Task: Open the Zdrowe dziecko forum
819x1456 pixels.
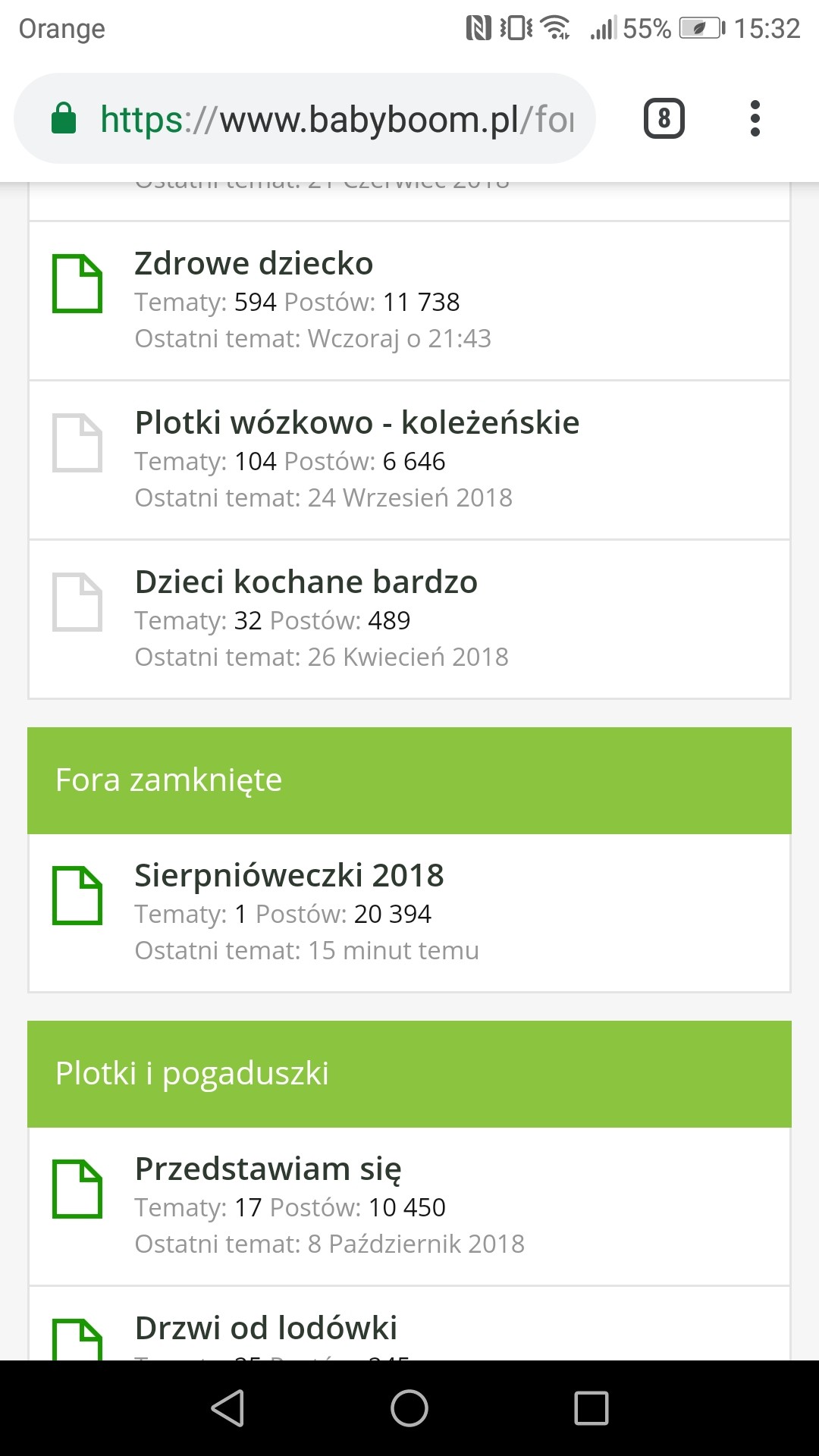Action: 253,264
